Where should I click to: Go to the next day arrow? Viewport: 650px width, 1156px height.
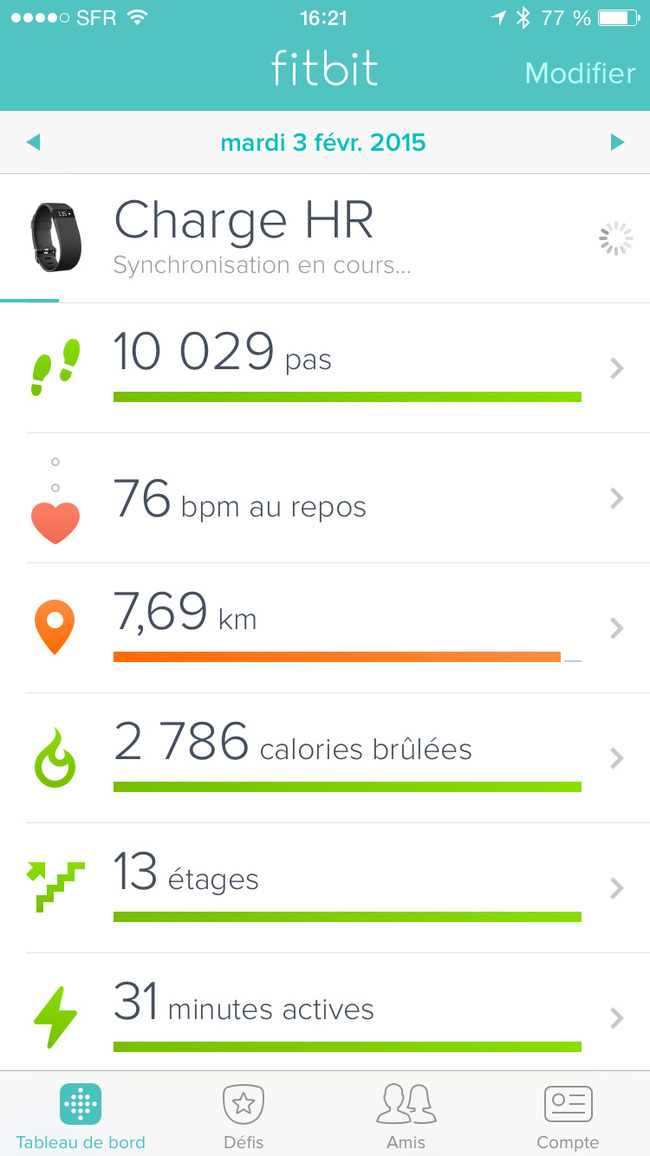[617, 142]
